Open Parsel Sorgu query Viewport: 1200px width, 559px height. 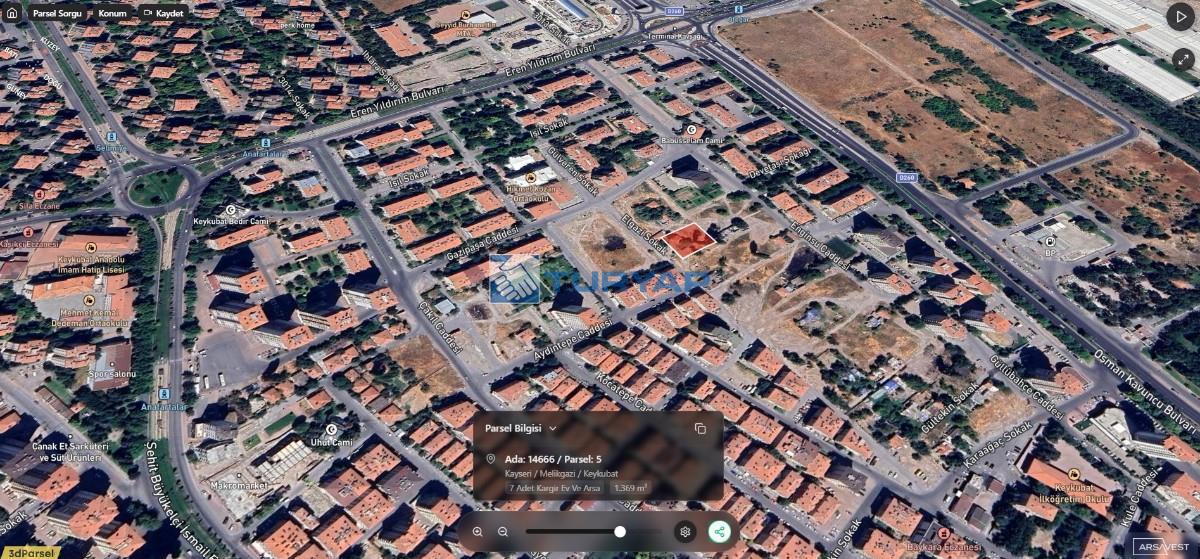(x=57, y=13)
